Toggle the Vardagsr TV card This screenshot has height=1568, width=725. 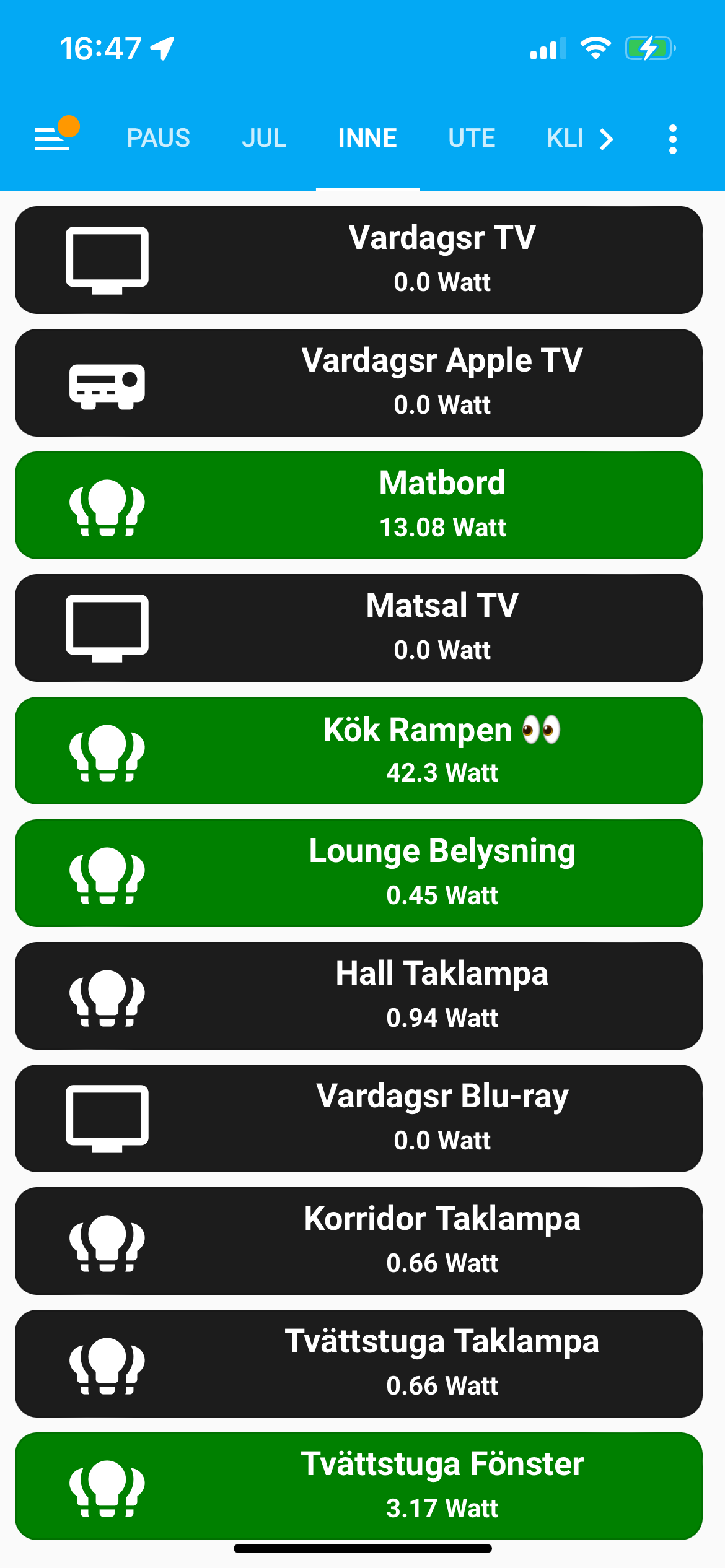pos(359,260)
